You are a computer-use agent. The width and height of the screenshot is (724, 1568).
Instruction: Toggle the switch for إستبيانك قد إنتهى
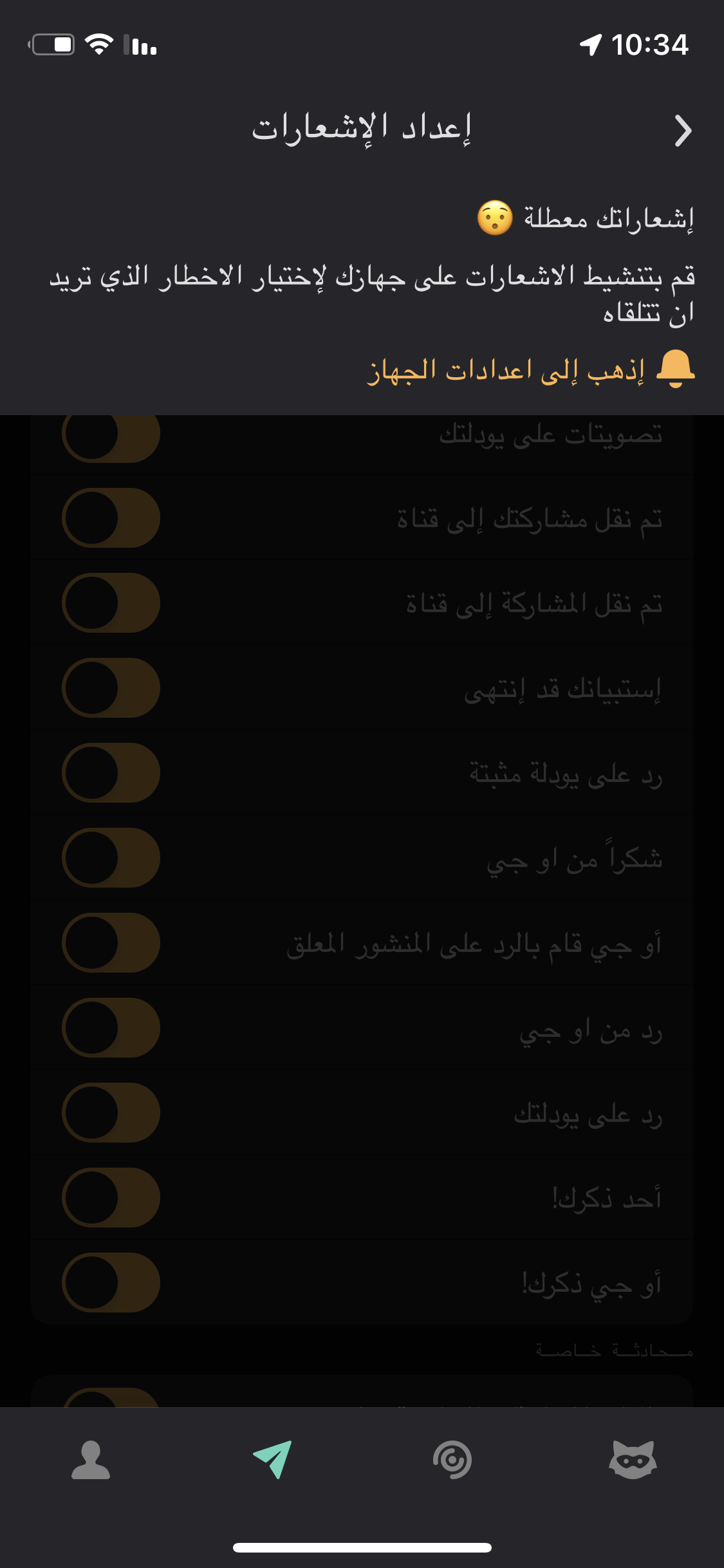click(111, 687)
